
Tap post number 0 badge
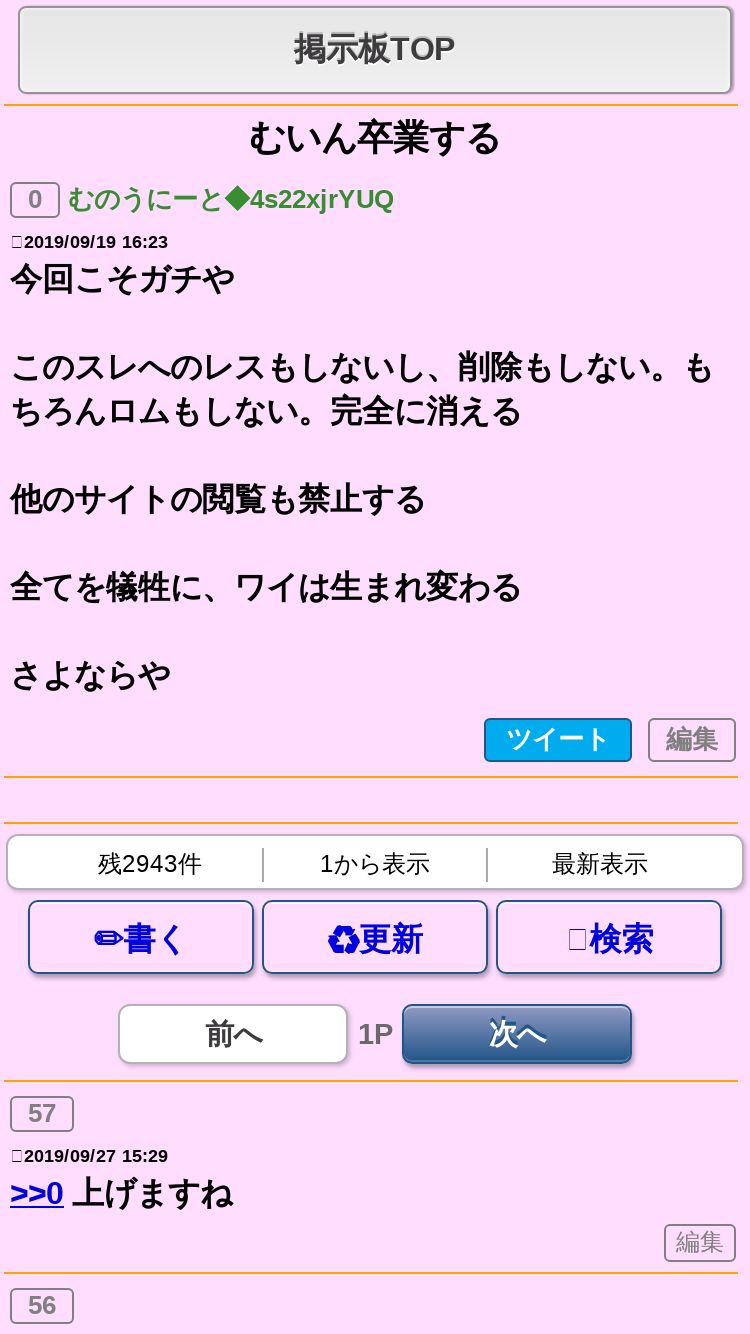coord(35,200)
